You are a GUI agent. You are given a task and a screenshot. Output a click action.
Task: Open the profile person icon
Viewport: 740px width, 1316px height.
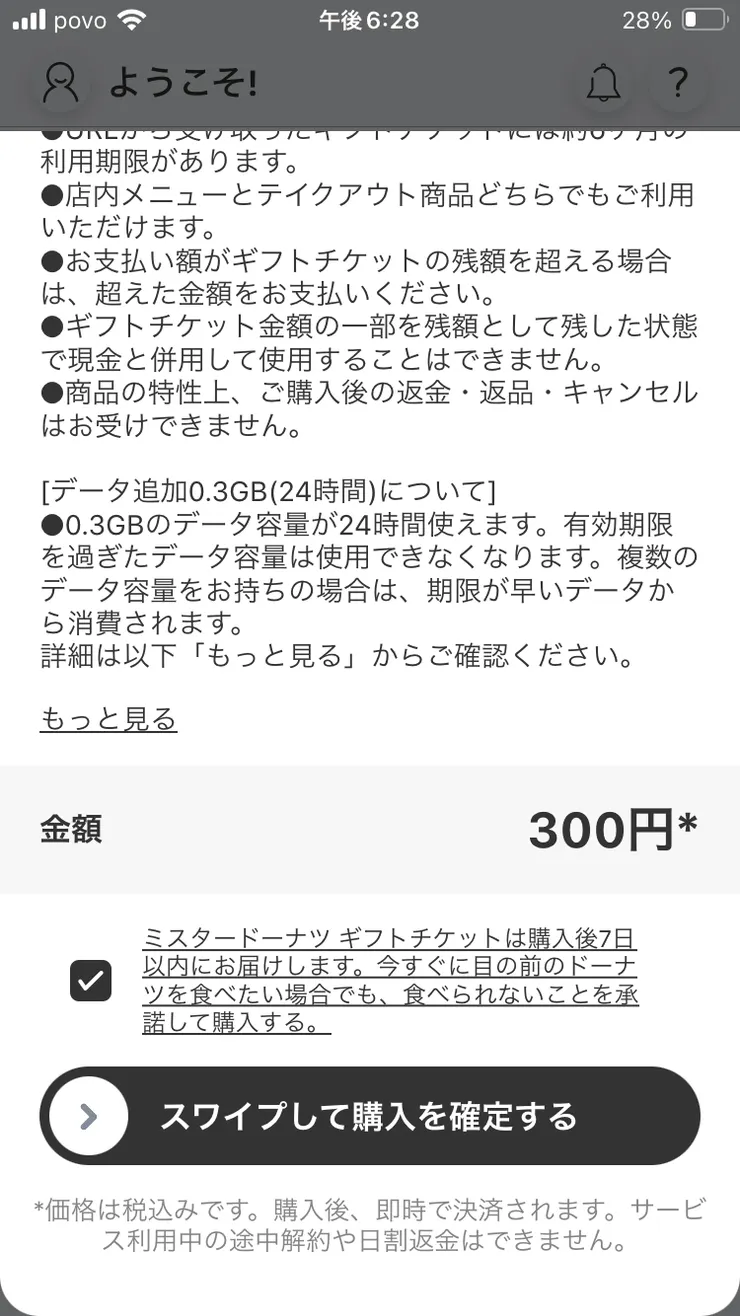point(61,84)
